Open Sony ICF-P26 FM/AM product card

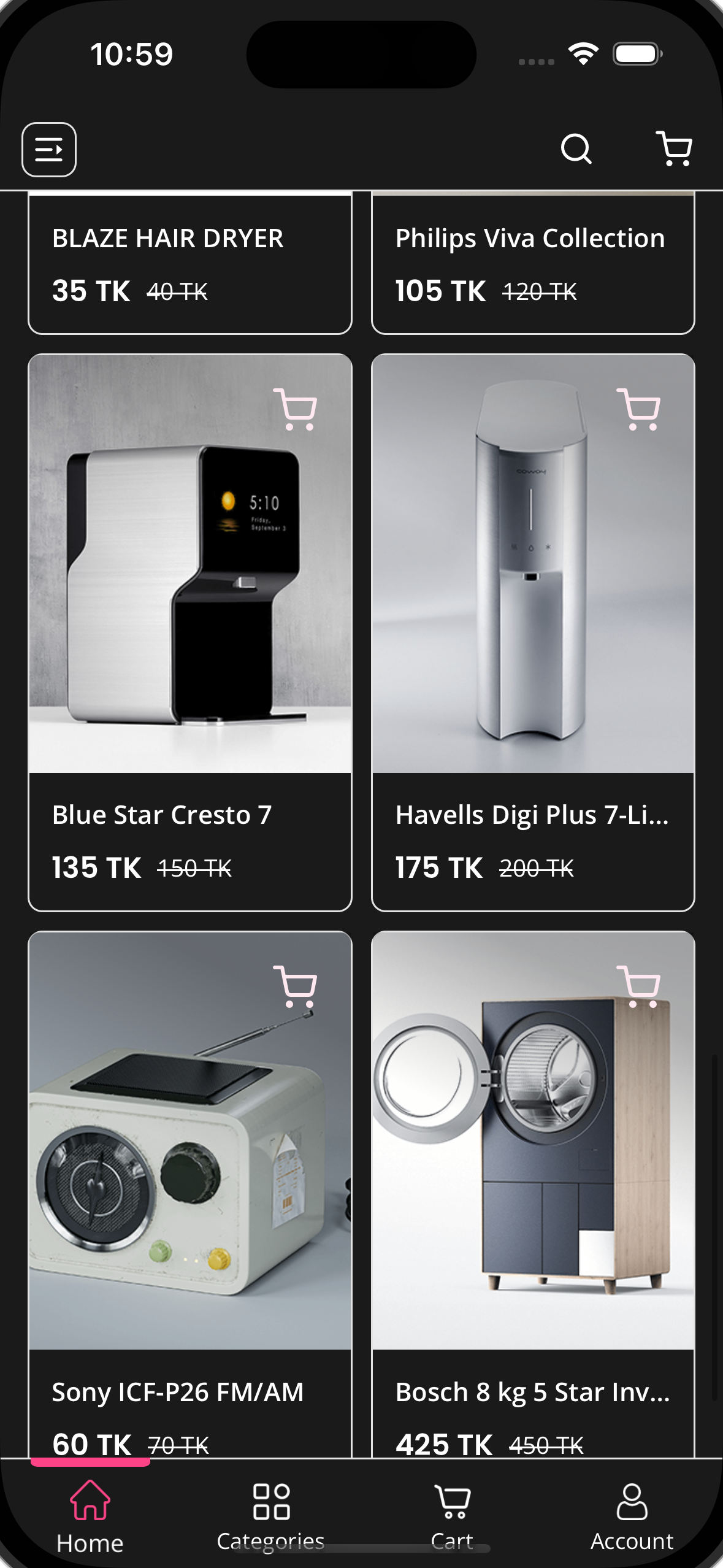190,1196
